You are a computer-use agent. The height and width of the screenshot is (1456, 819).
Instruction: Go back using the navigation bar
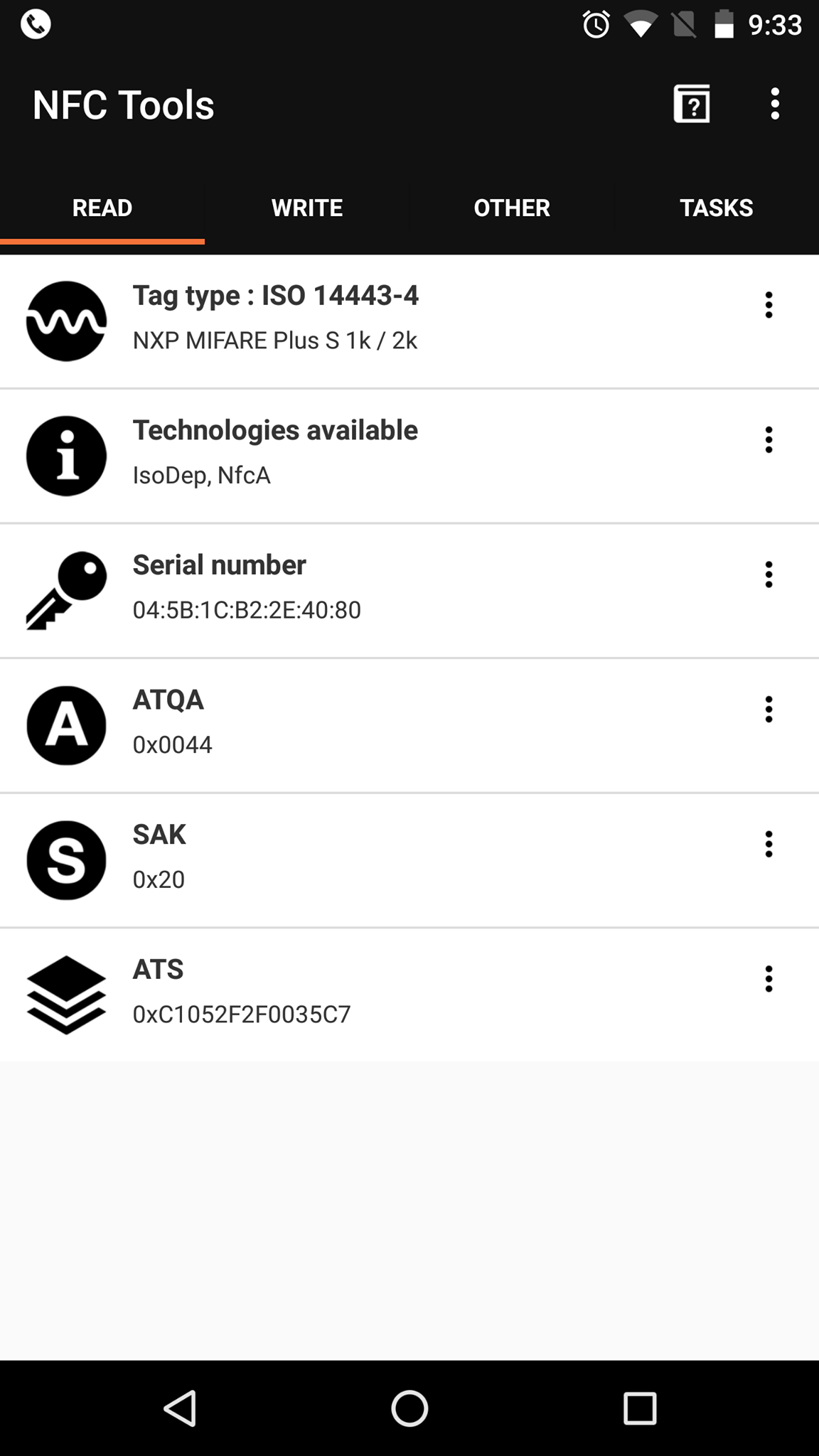(180, 1408)
